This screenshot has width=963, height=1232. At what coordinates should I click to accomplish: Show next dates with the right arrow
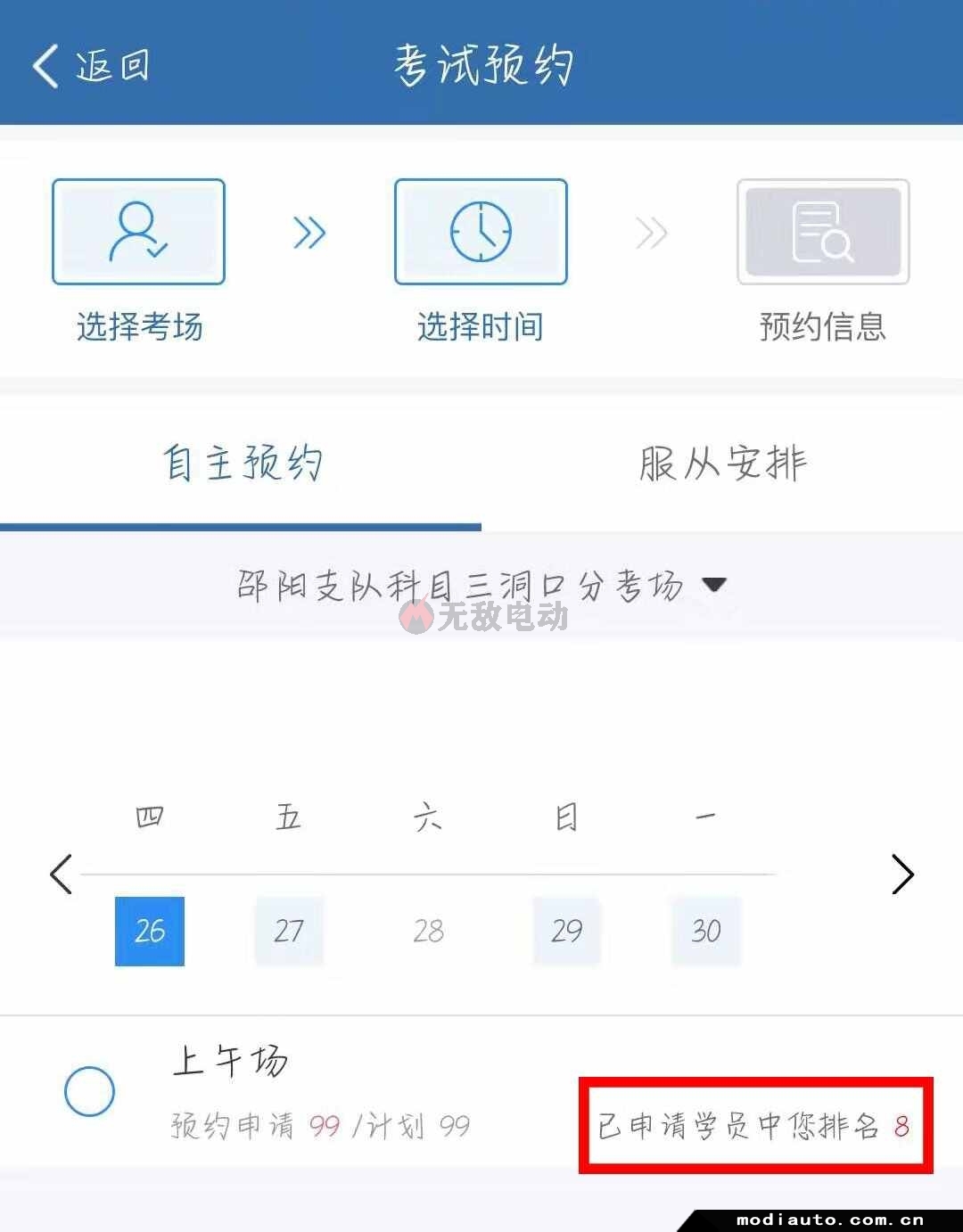click(x=902, y=875)
